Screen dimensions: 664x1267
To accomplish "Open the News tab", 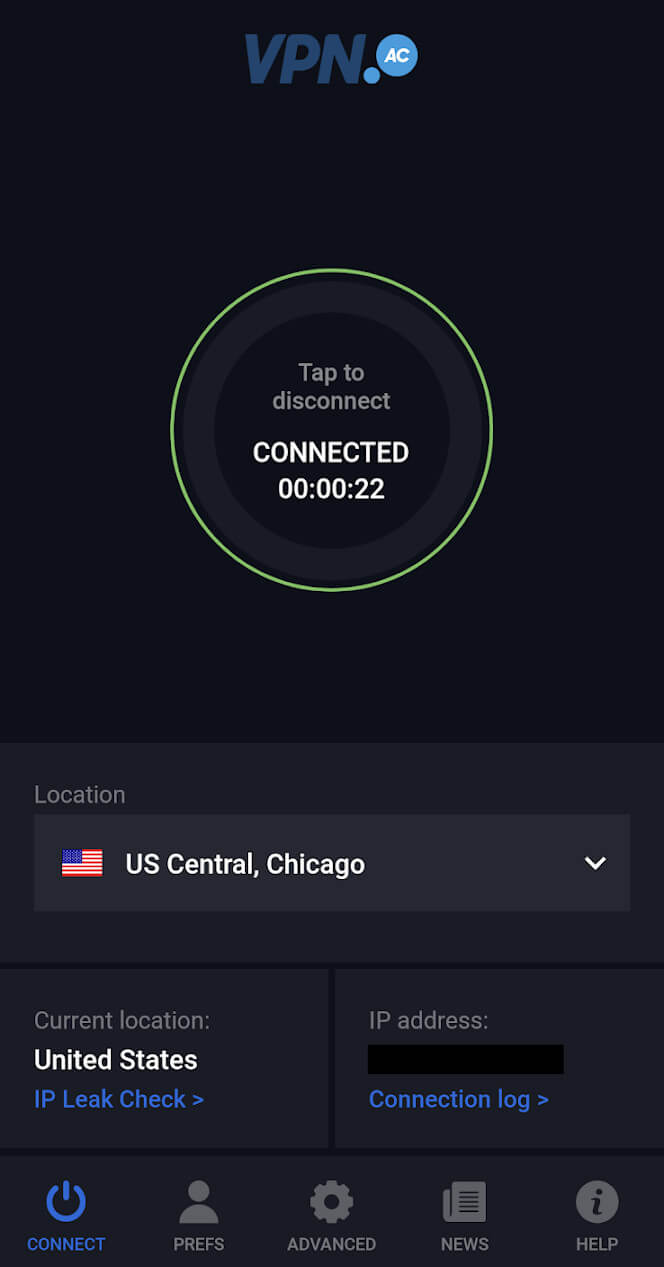I will click(x=465, y=1216).
